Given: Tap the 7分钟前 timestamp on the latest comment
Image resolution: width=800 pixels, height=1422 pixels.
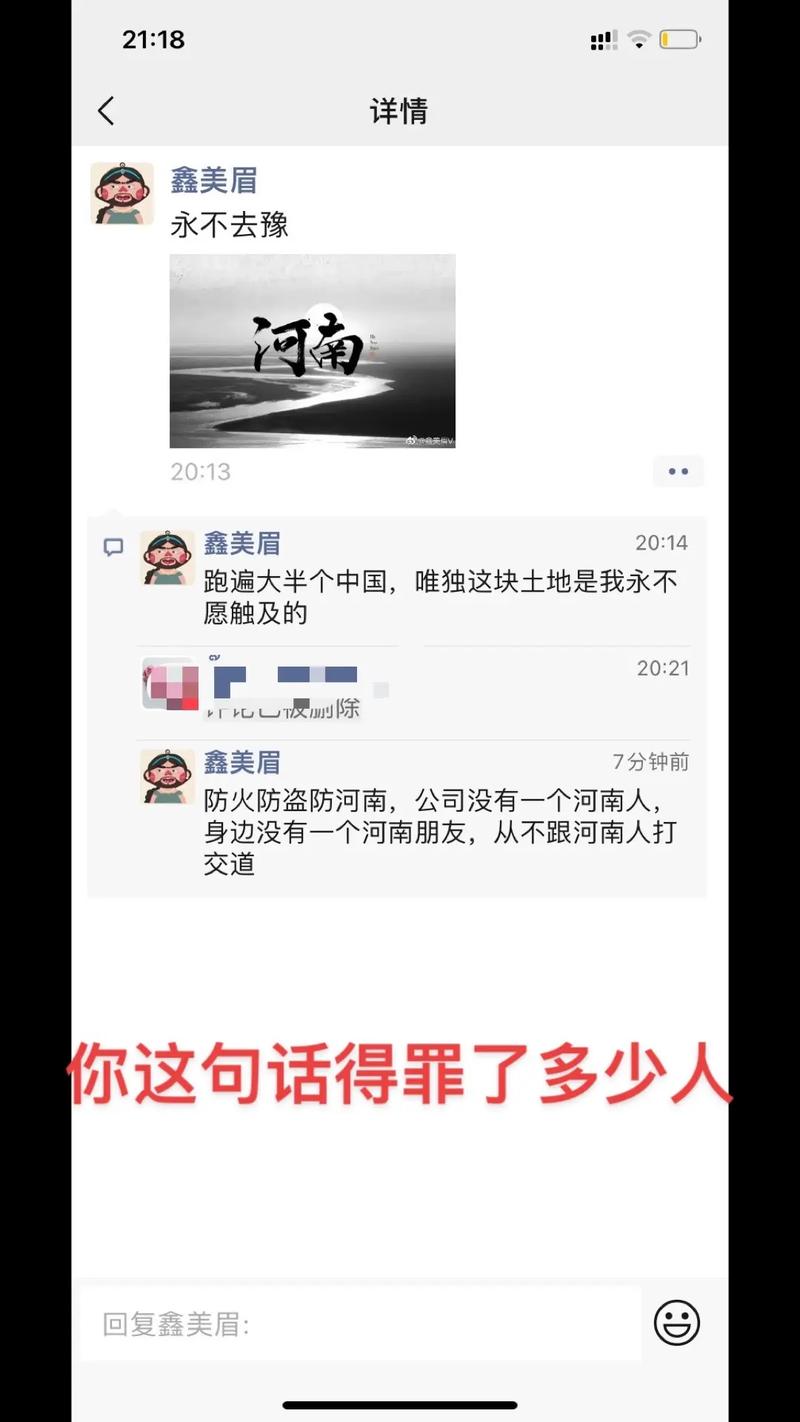Looking at the screenshot, I should coord(661,762).
